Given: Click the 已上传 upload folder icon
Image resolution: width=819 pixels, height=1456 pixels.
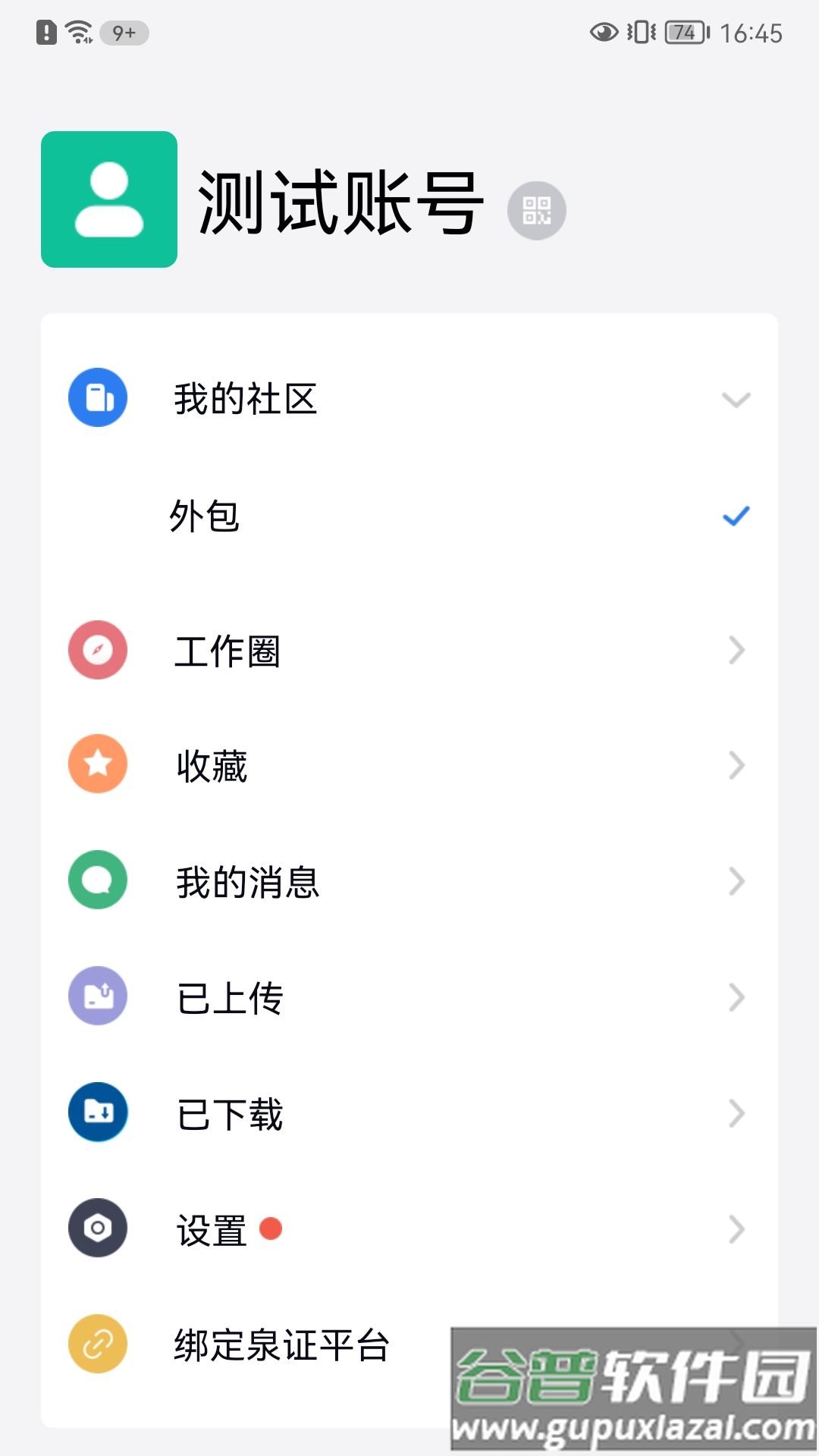Looking at the screenshot, I should pos(97,996).
